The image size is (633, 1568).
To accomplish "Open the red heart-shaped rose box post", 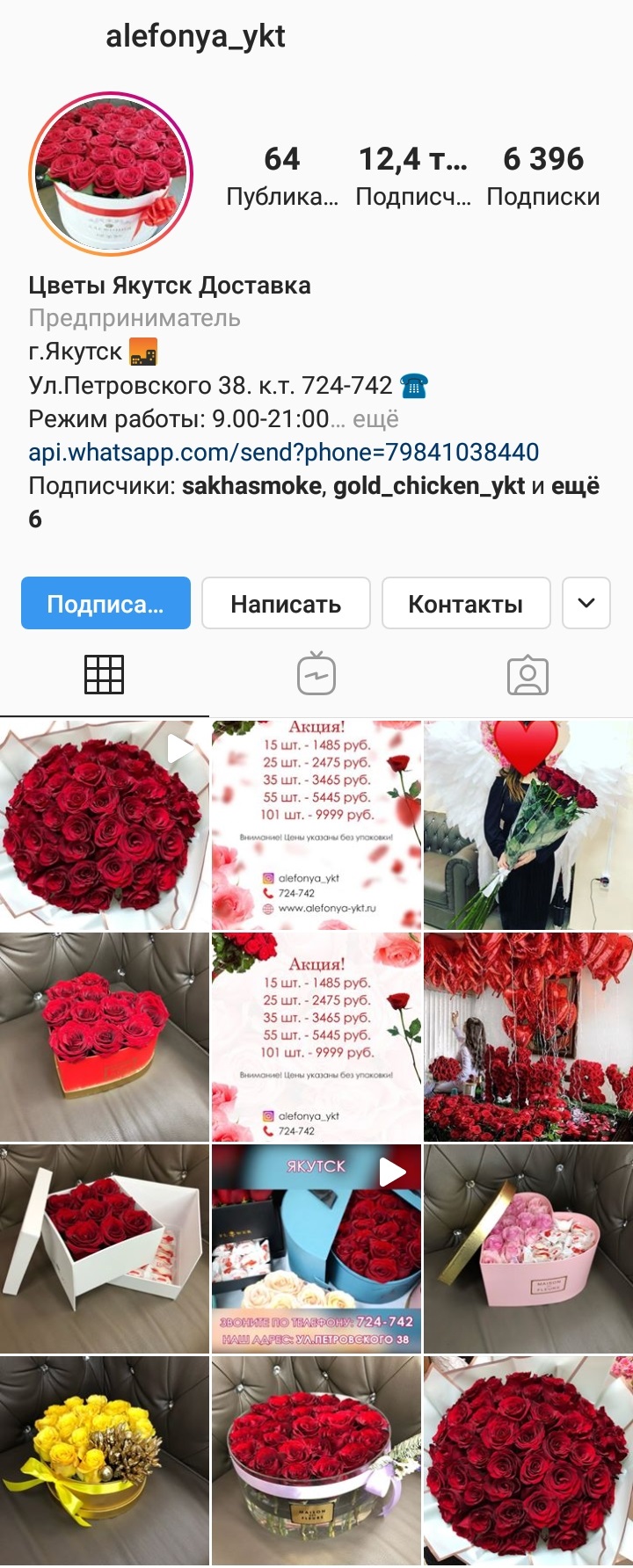I will (x=105, y=1037).
